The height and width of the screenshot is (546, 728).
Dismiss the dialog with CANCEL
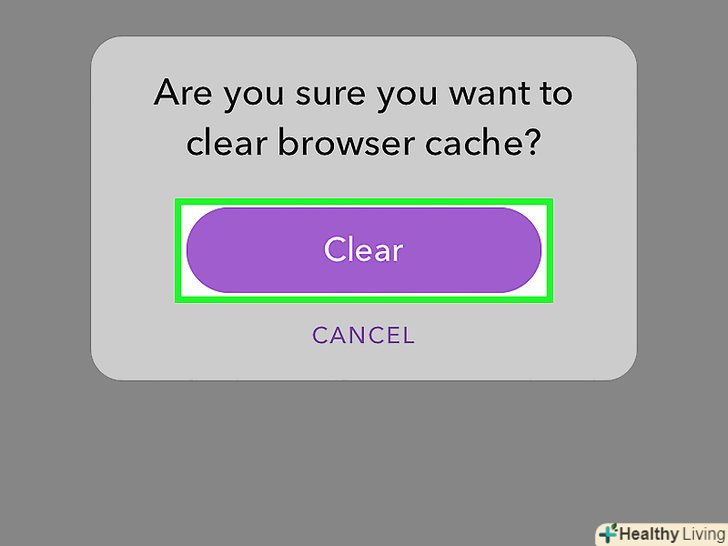pos(363,335)
